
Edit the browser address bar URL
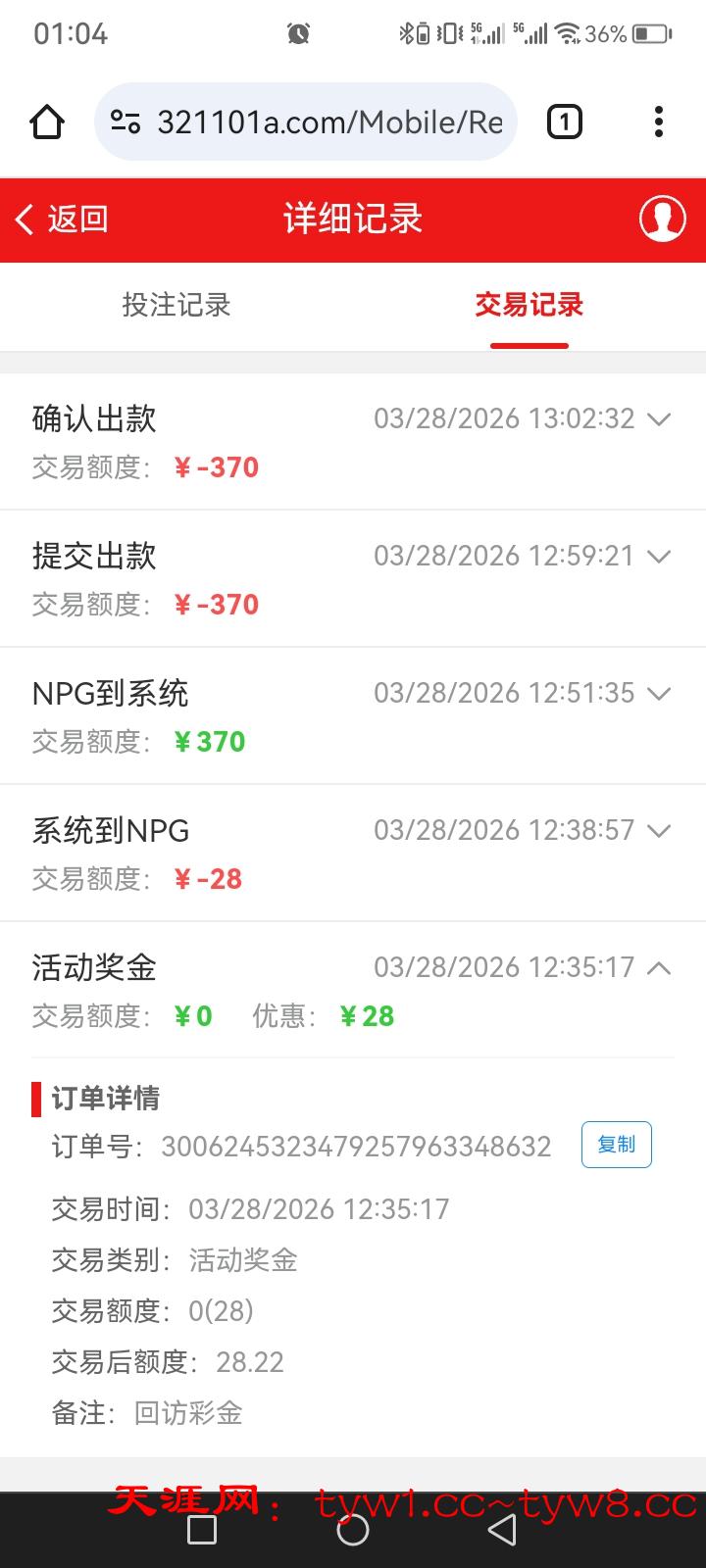coord(328,122)
